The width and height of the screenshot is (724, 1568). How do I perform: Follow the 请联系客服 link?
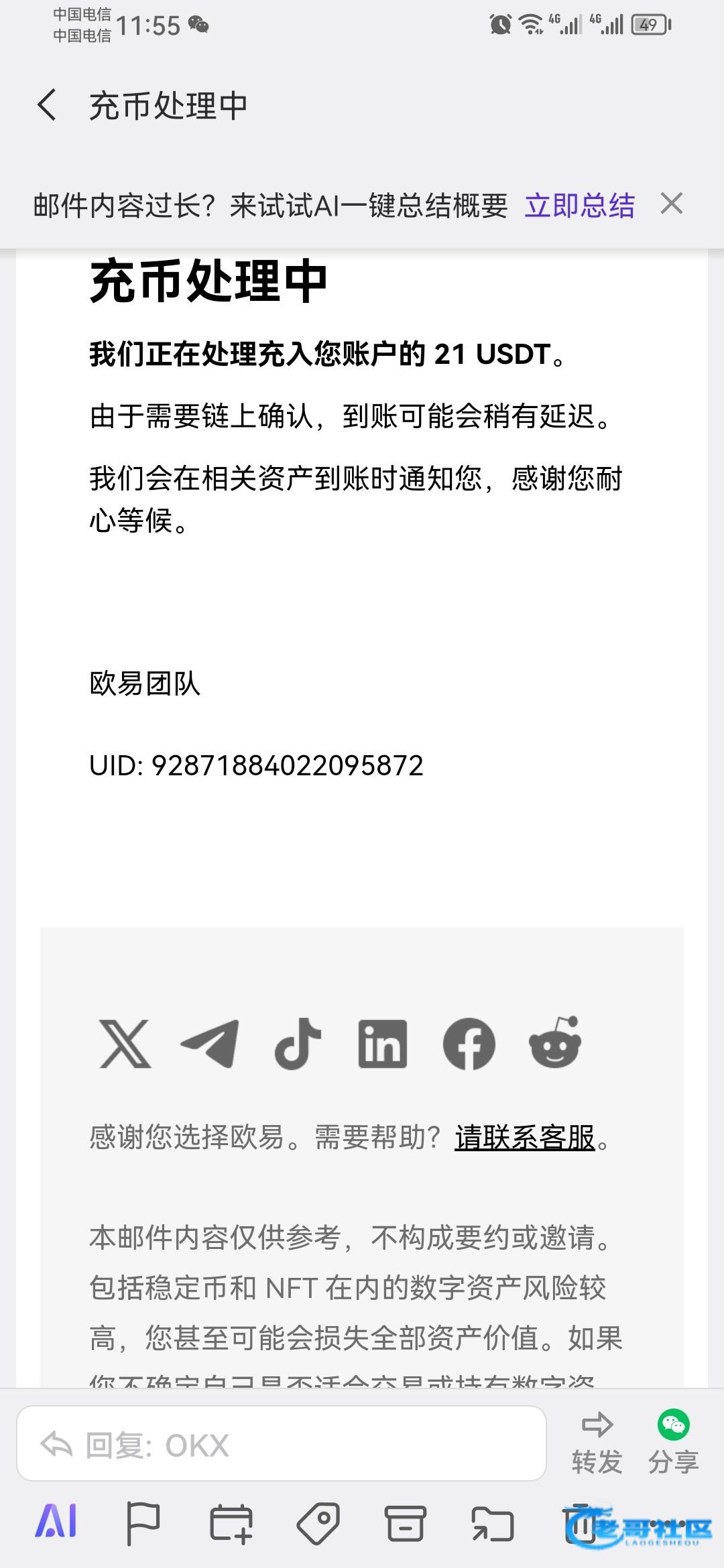click(x=525, y=1137)
